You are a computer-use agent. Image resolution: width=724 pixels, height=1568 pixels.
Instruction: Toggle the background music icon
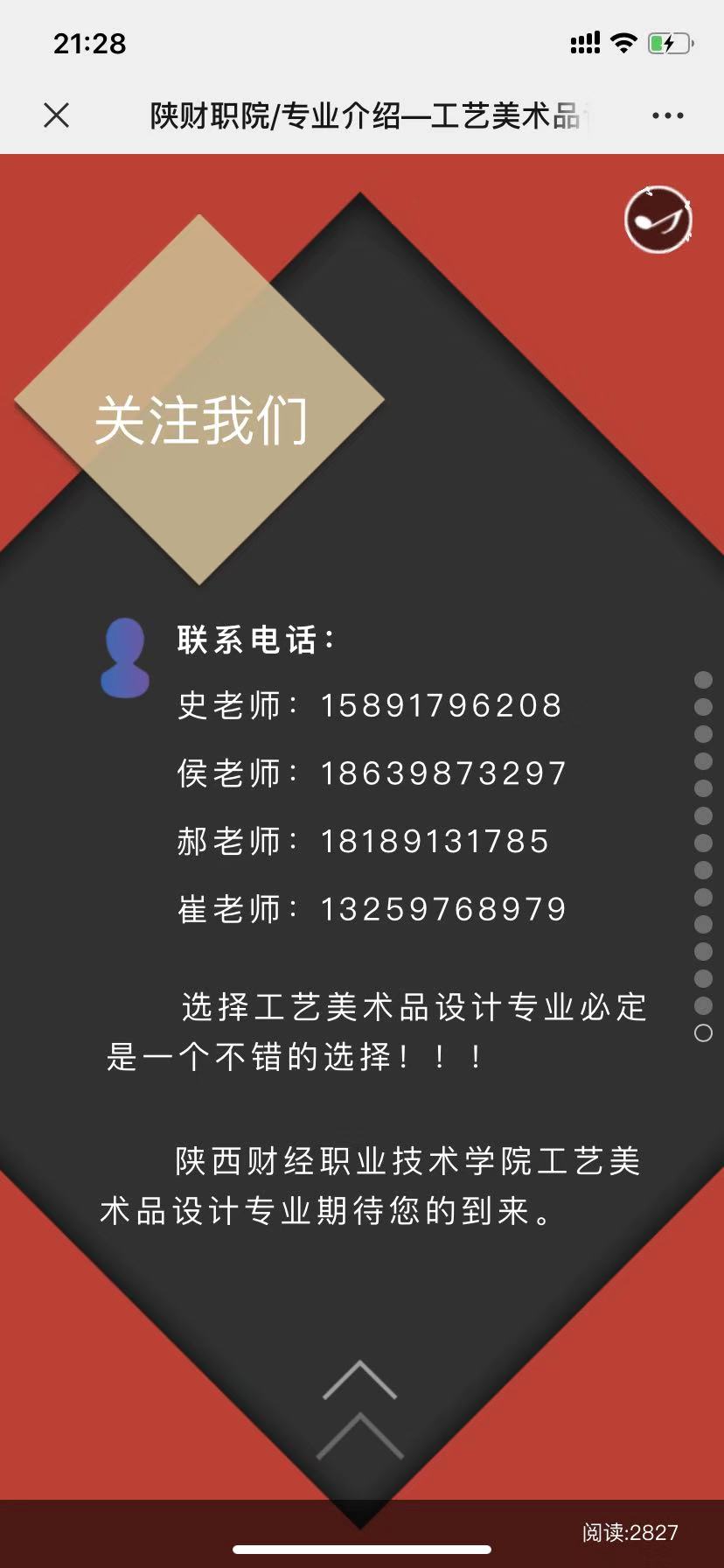658,220
